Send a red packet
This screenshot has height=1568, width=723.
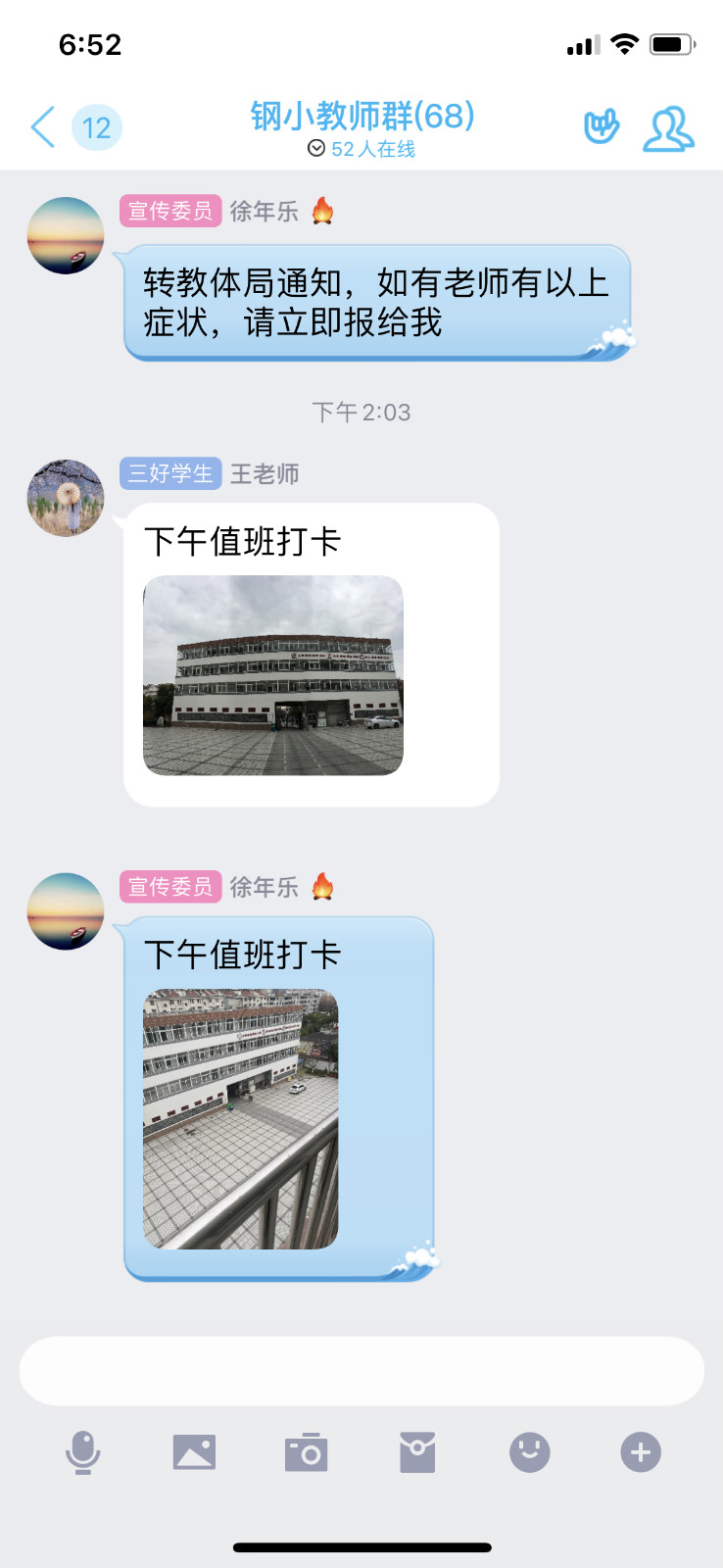pos(417,1452)
